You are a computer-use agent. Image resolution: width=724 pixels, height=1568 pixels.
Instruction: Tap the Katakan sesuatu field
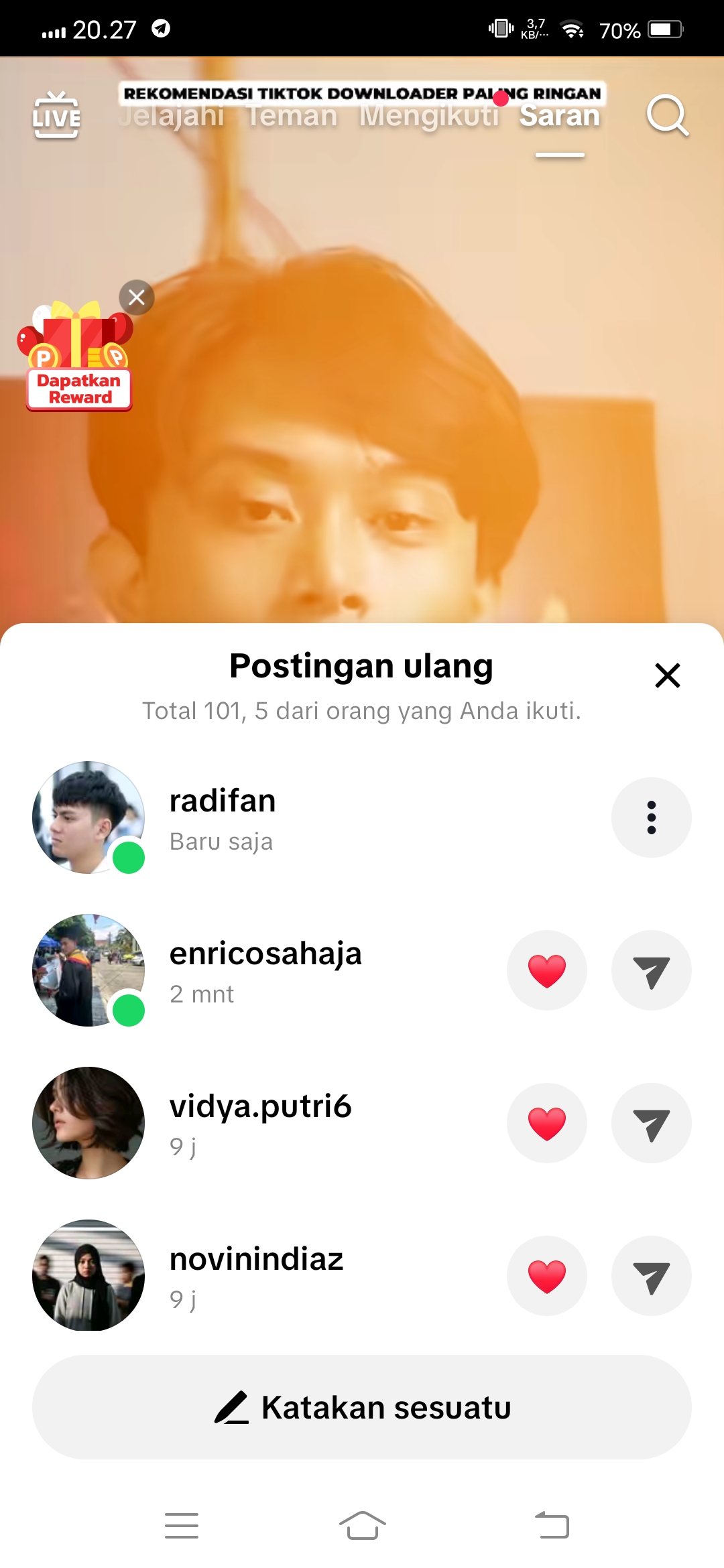[x=362, y=1407]
